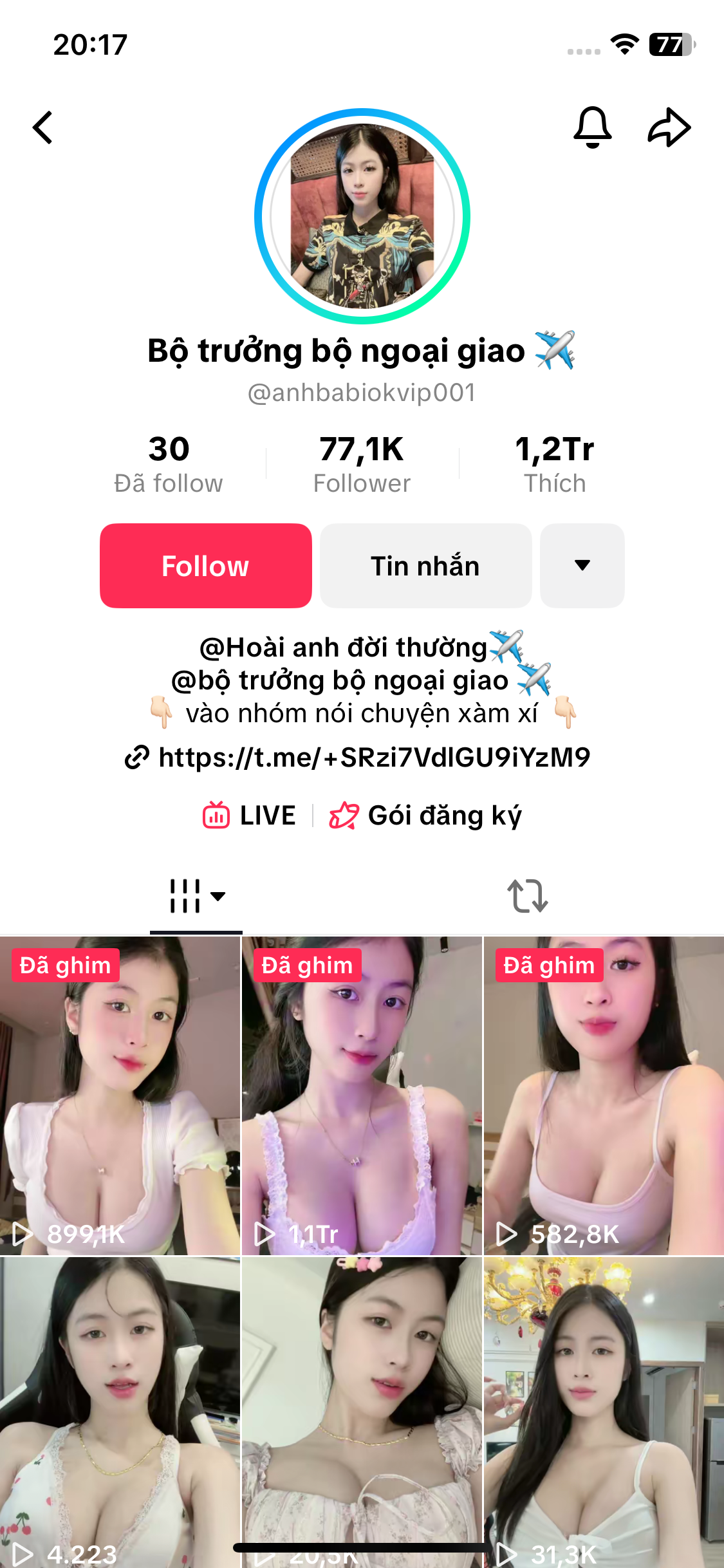Open the LIVE section
Image resolution: width=724 pixels, height=1568 pixels.
pos(250,816)
